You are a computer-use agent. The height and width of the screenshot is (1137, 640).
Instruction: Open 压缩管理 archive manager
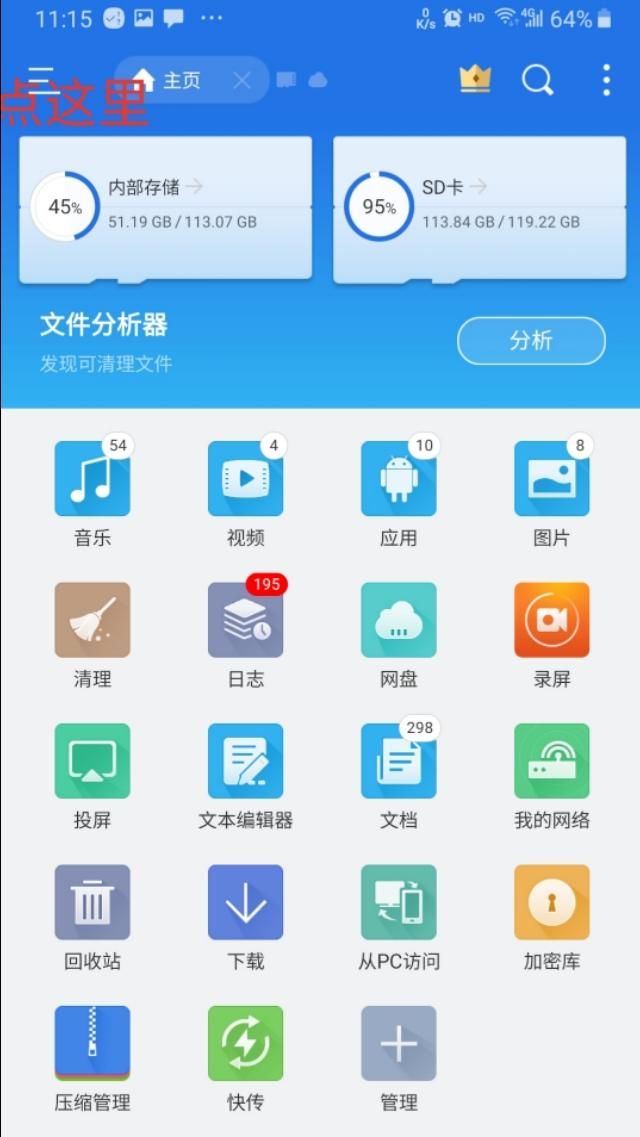(92, 1044)
